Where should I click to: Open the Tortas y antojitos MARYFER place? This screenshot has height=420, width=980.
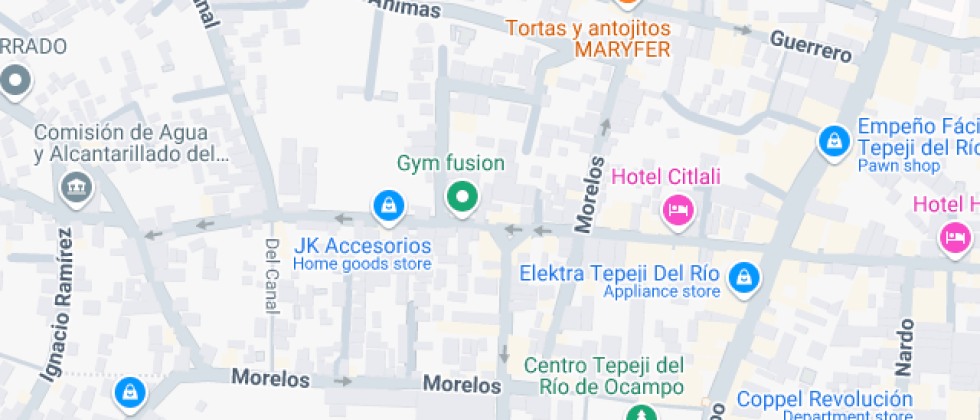[588, 39]
